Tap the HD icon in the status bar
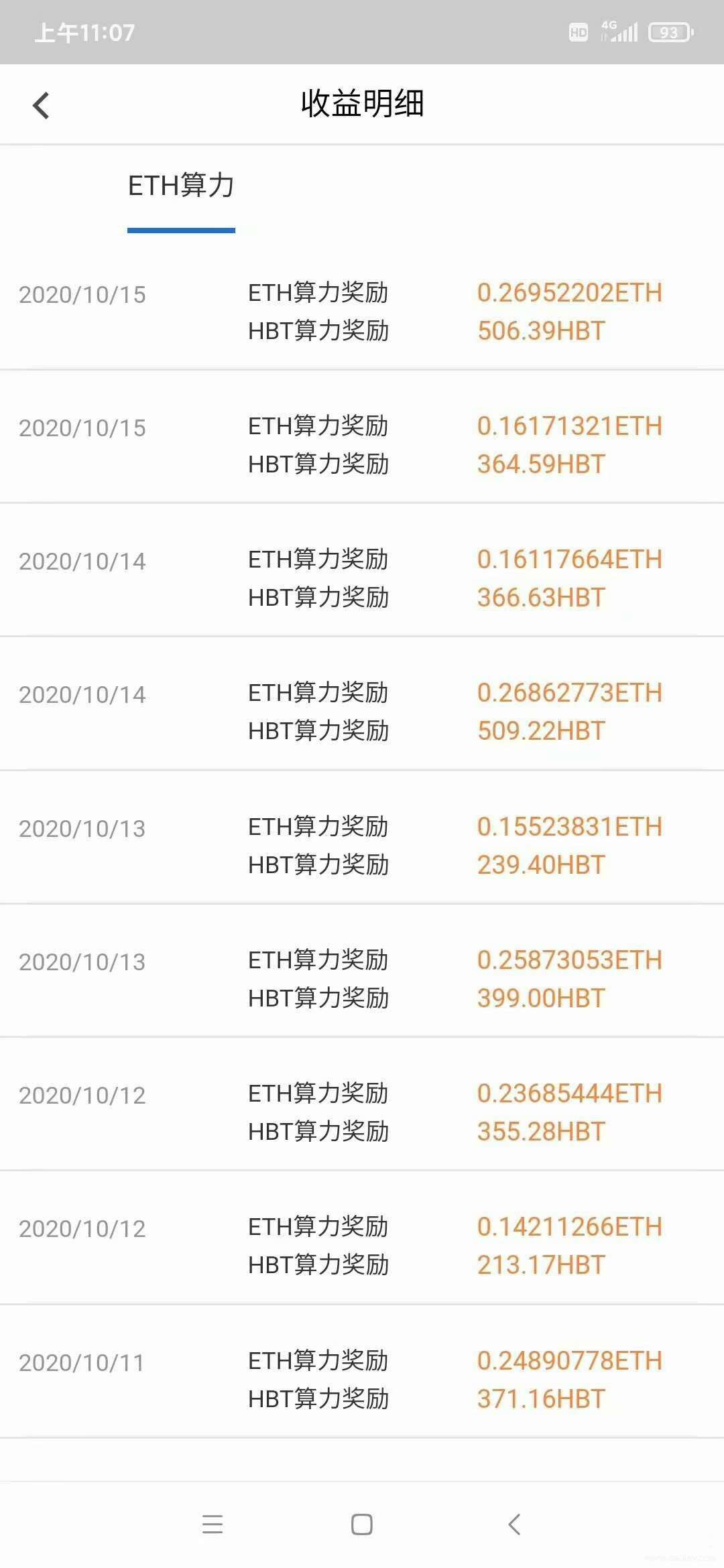 577,31
